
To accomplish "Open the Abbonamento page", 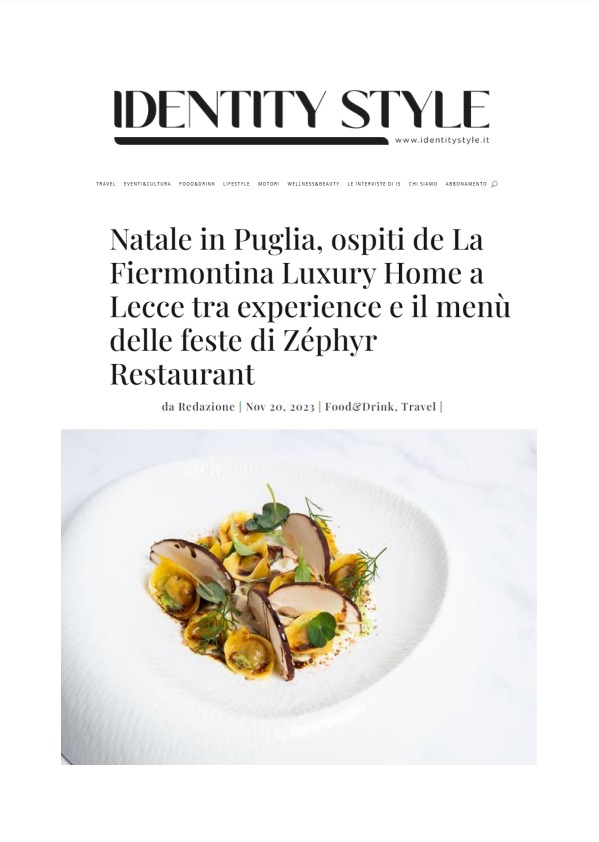I will point(466,184).
